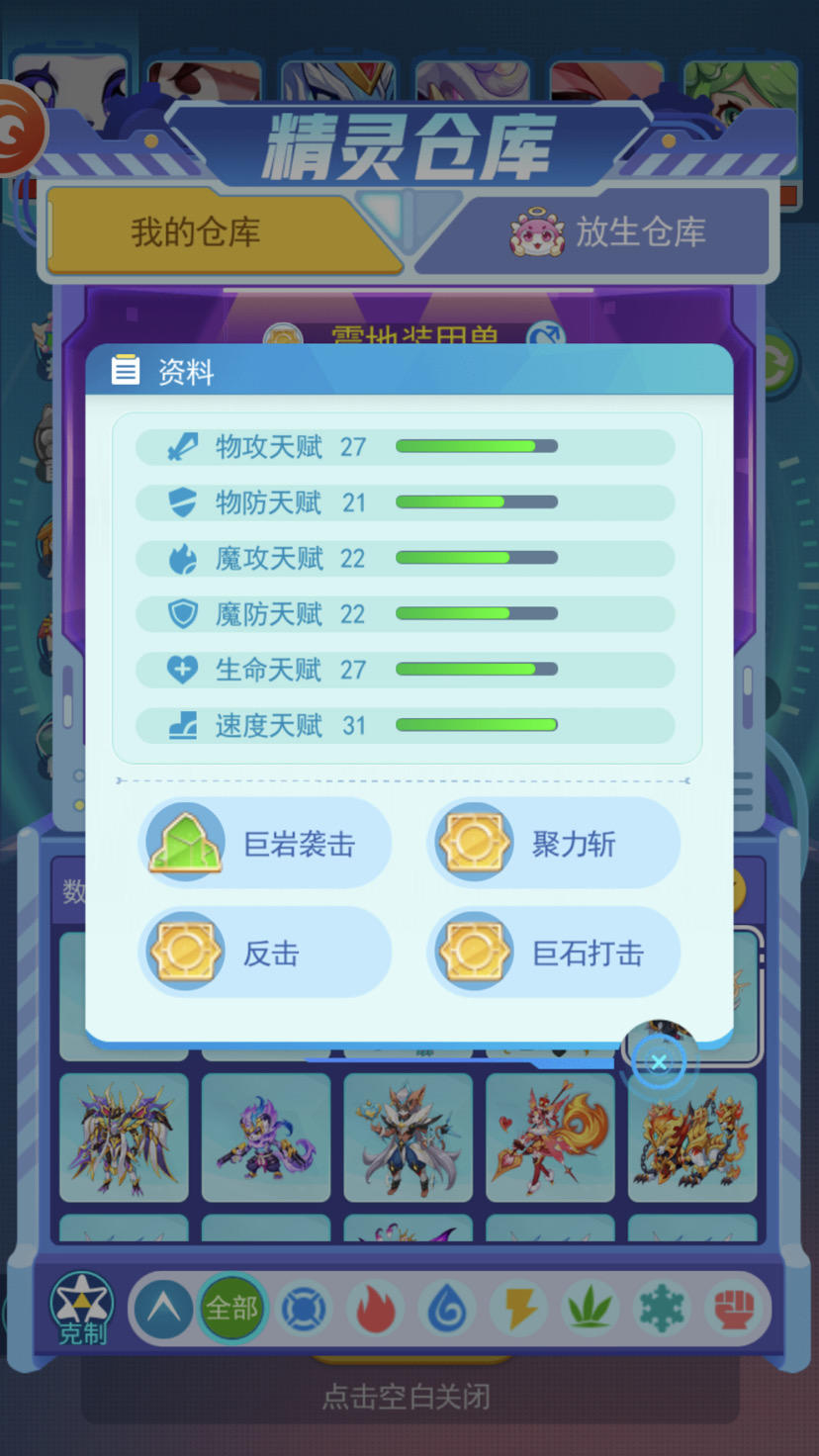Image resolution: width=819 pixels, height=1456 pixels.
Task: Open the 聚力斩 skill
Action: point(552,842)
